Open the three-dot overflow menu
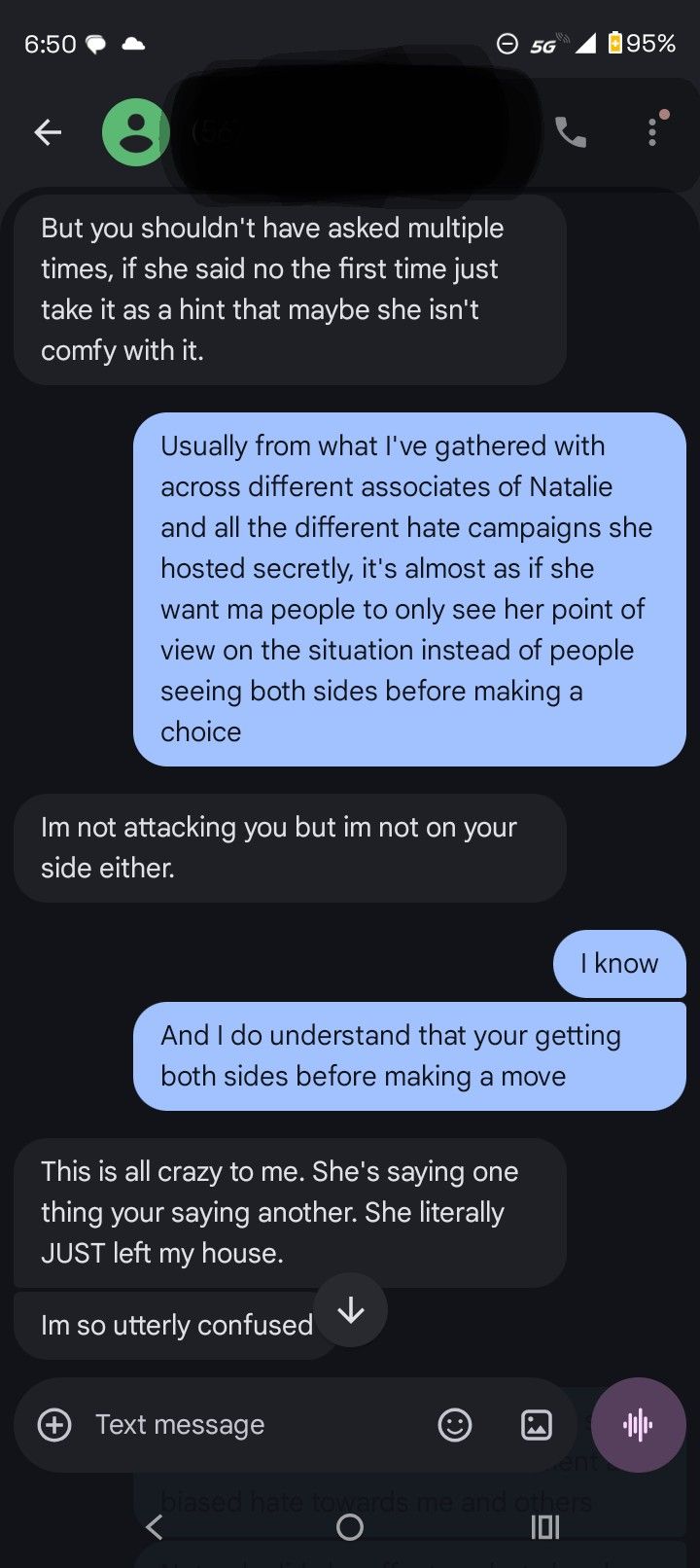The width and height of the screenshot is (700, 1568). (x=652, y=131)
